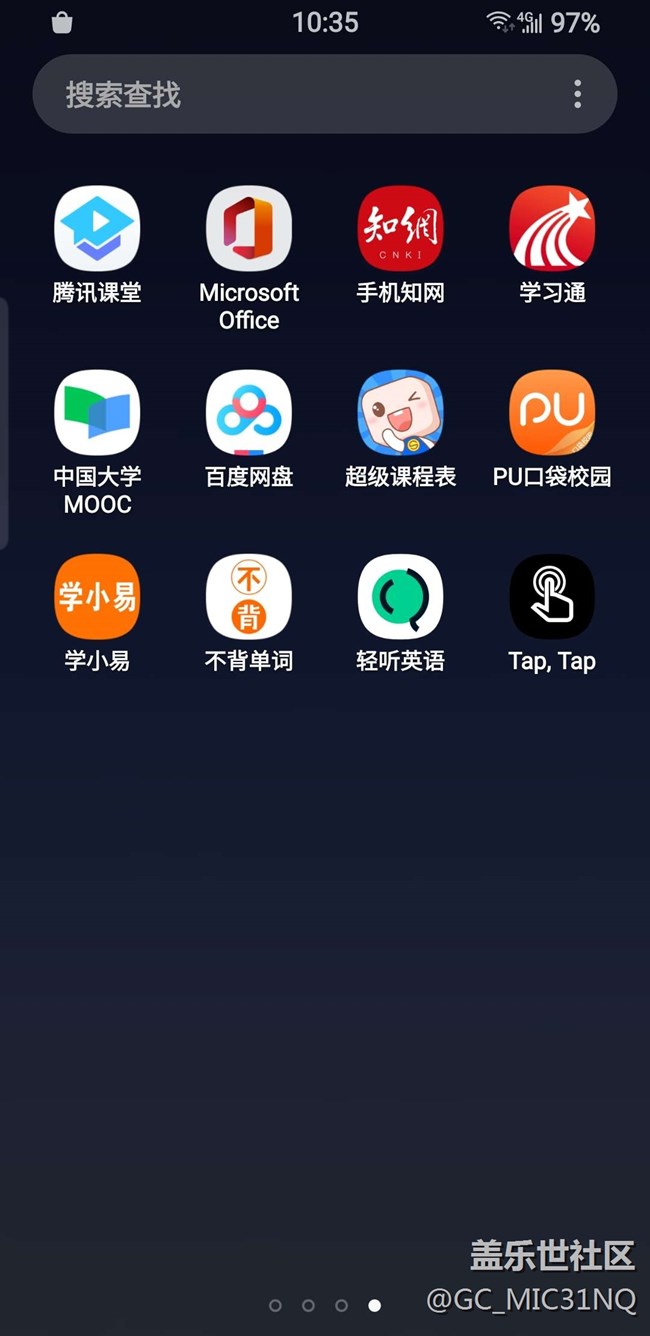Open the 手机知网 CNKI app
The width and height of the screenshot is (650, 1336).
[400, 229]
